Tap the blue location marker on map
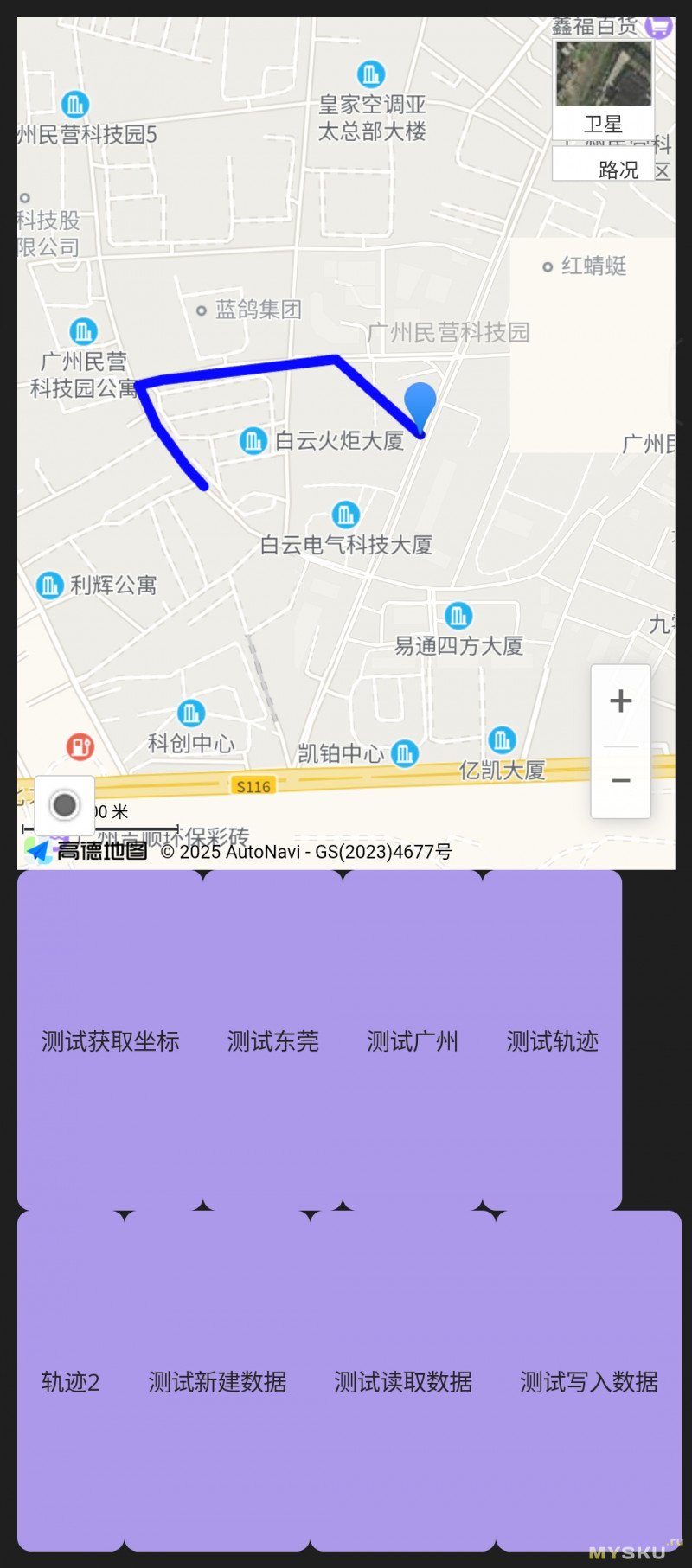Viewport: 692px width, 1568px height. 420,405
